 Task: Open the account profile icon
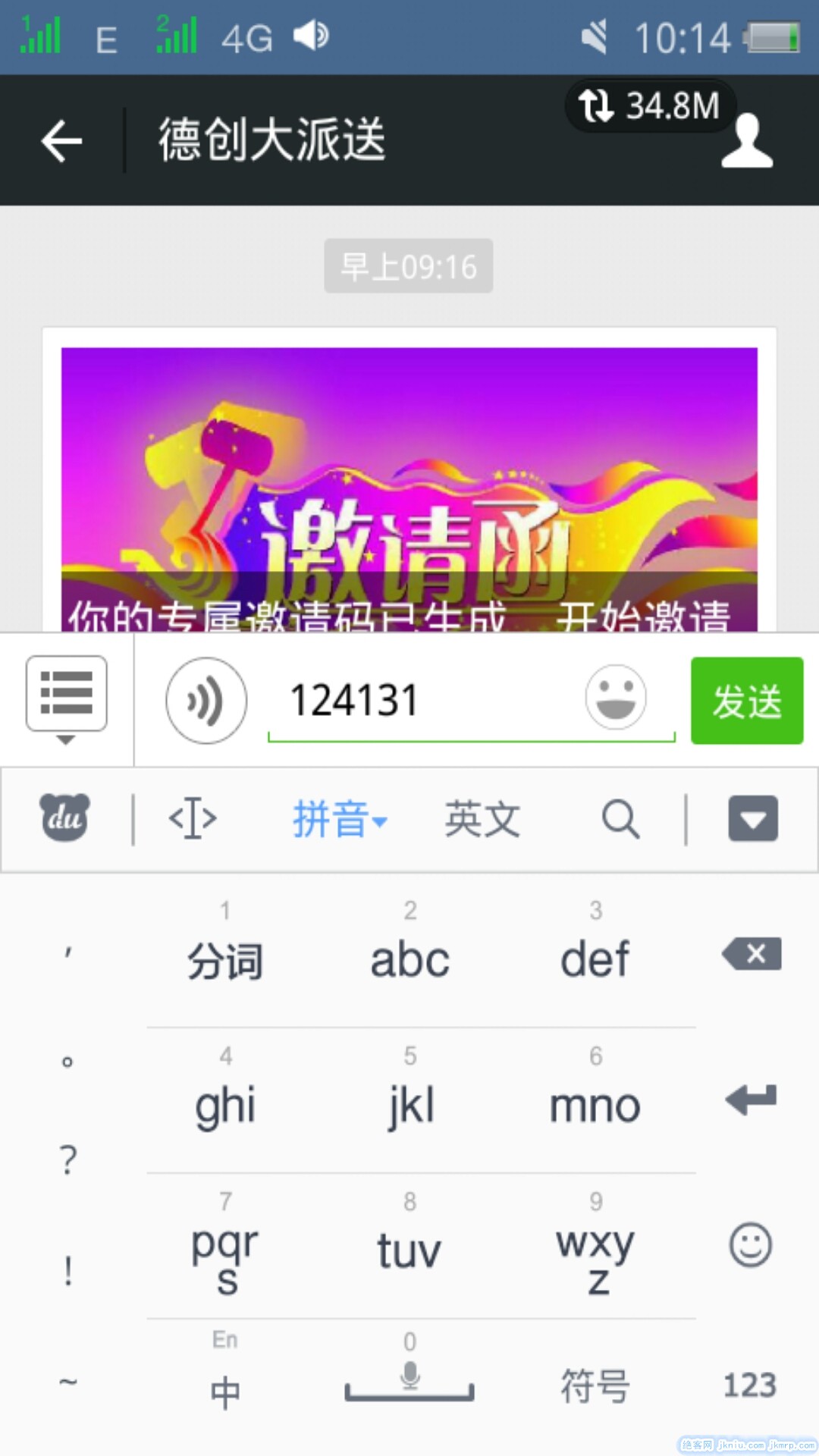click(x=747, y=141)
